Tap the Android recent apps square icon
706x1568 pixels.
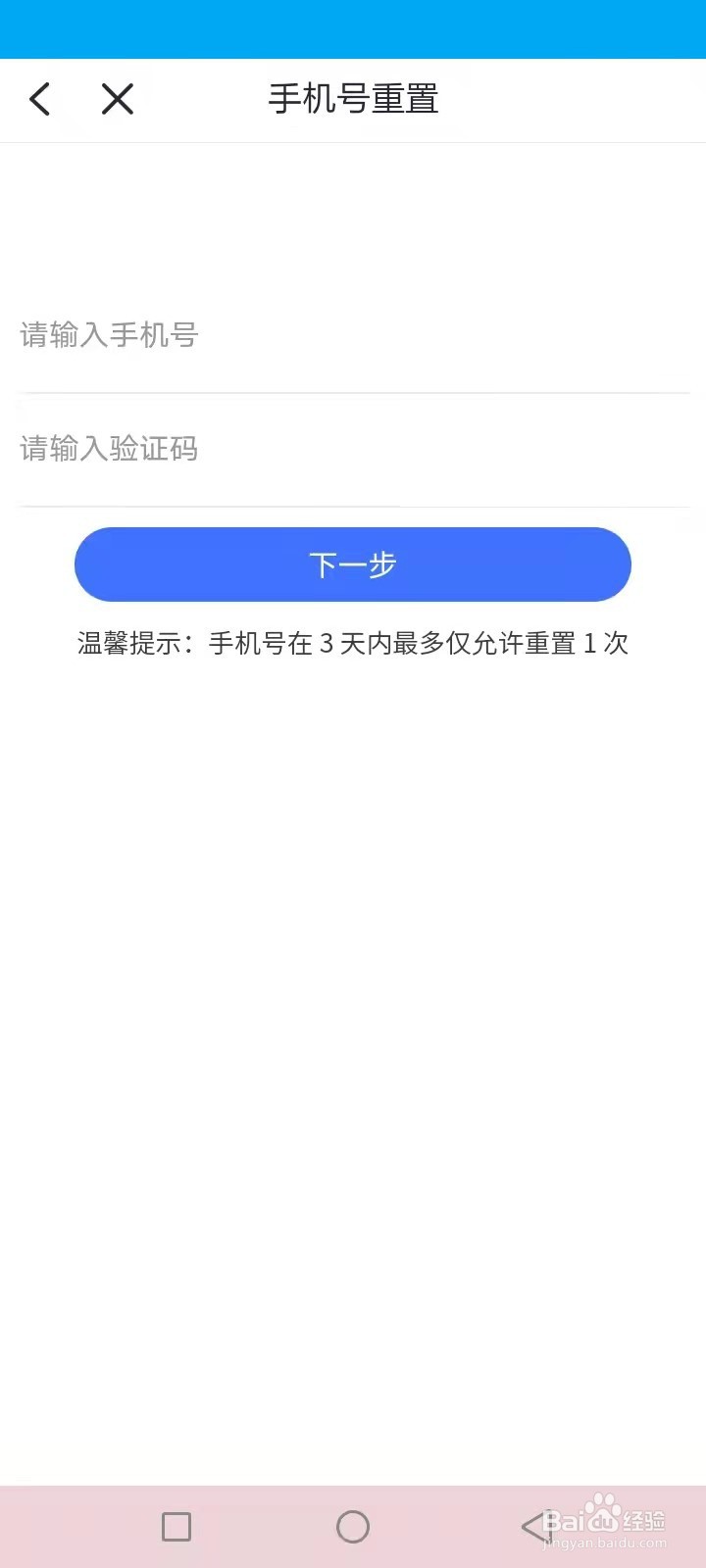(176, 1526)
